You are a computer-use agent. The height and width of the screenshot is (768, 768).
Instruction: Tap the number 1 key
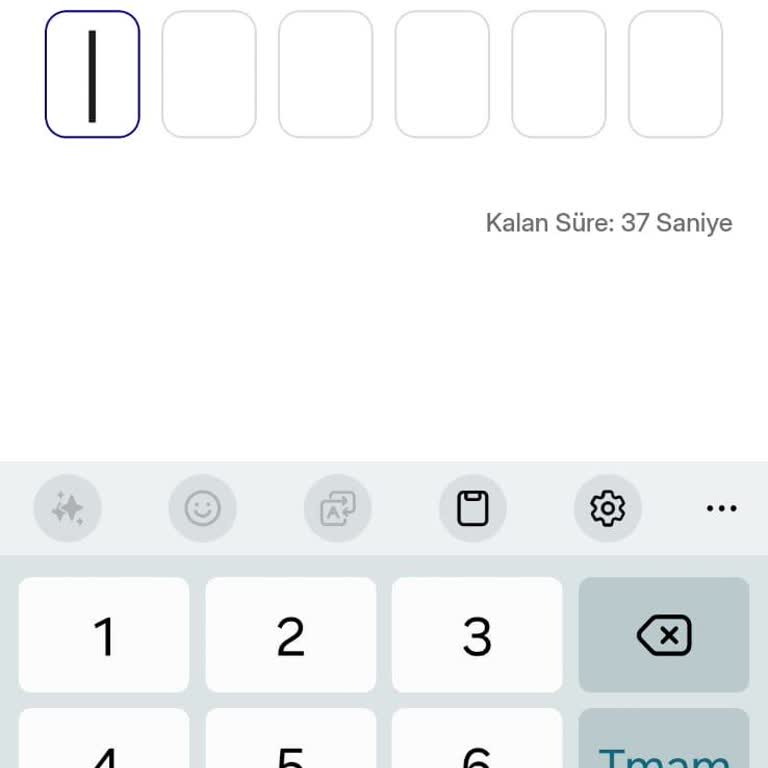(x=104, y=635)
